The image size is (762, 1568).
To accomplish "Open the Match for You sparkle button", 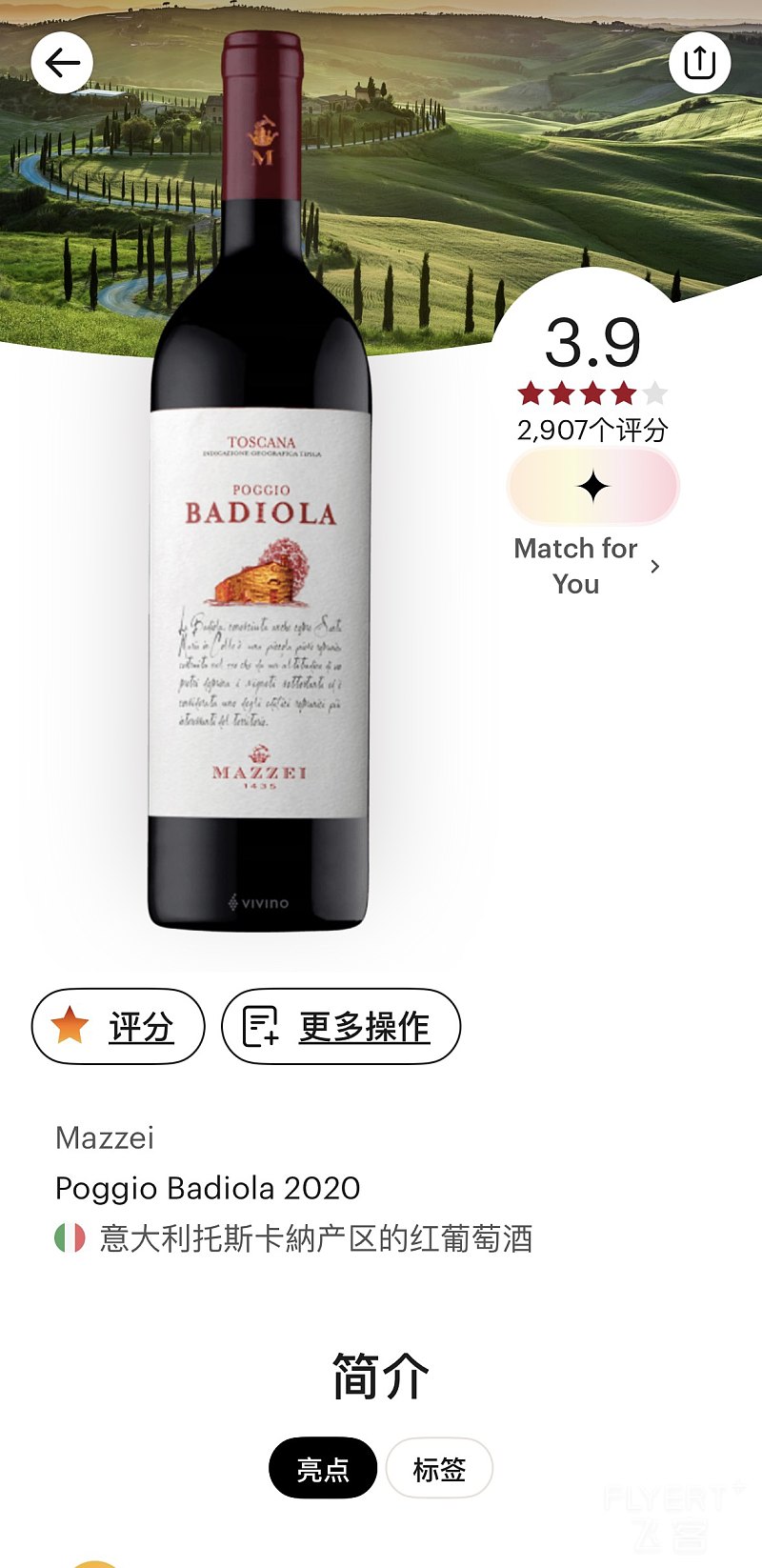I will click(x=592, y=487).
